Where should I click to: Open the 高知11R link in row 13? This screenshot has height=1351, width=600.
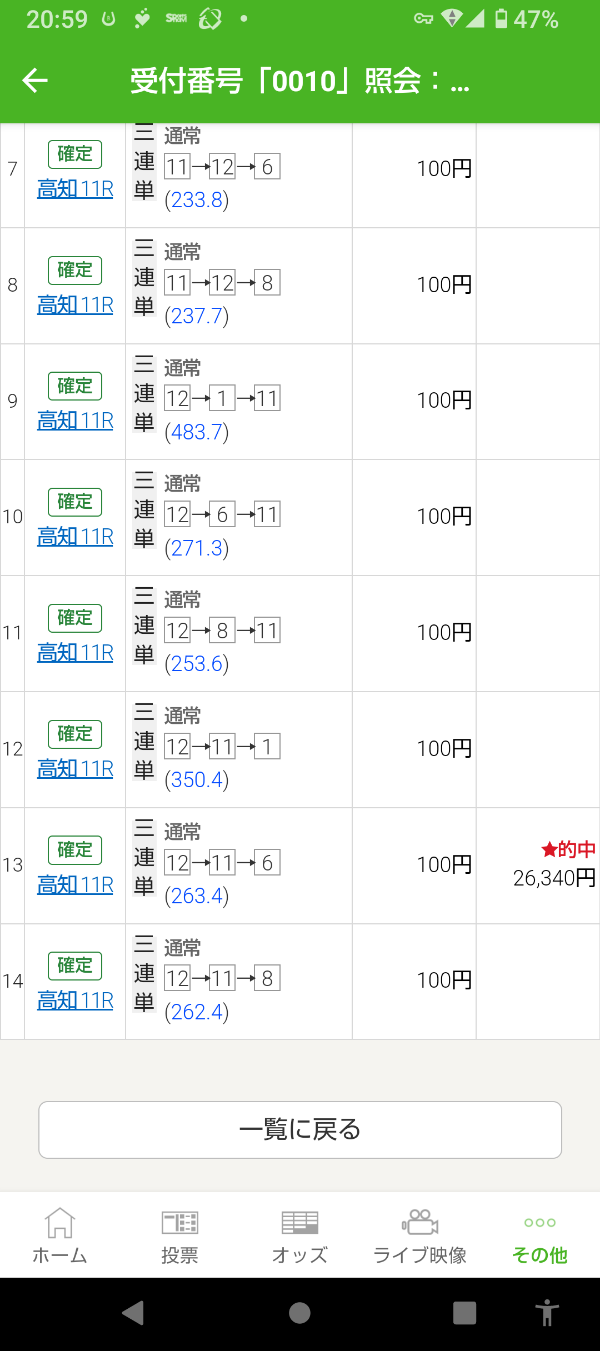pyautogui.click(x=75, y=884)
